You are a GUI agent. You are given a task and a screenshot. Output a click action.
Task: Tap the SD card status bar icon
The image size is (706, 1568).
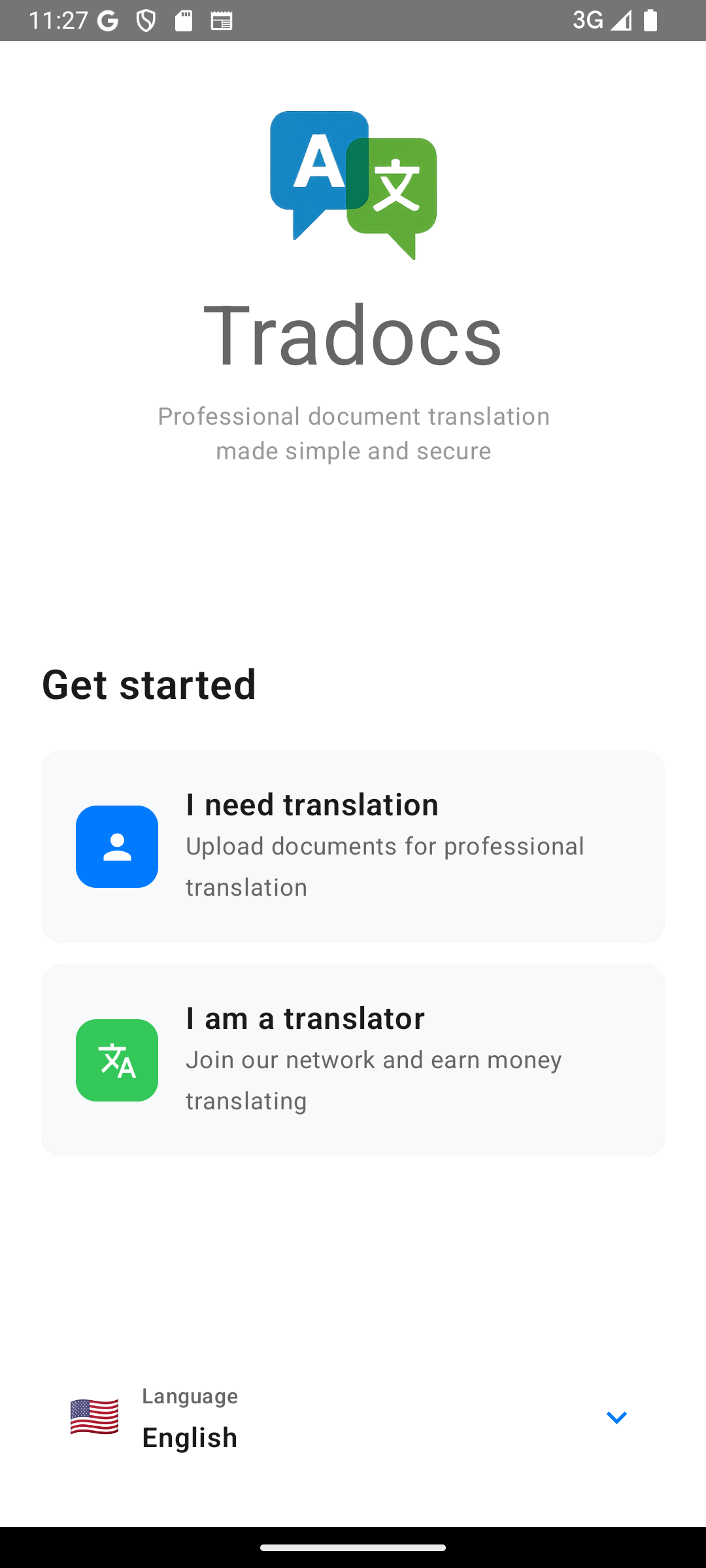point(184,20)
